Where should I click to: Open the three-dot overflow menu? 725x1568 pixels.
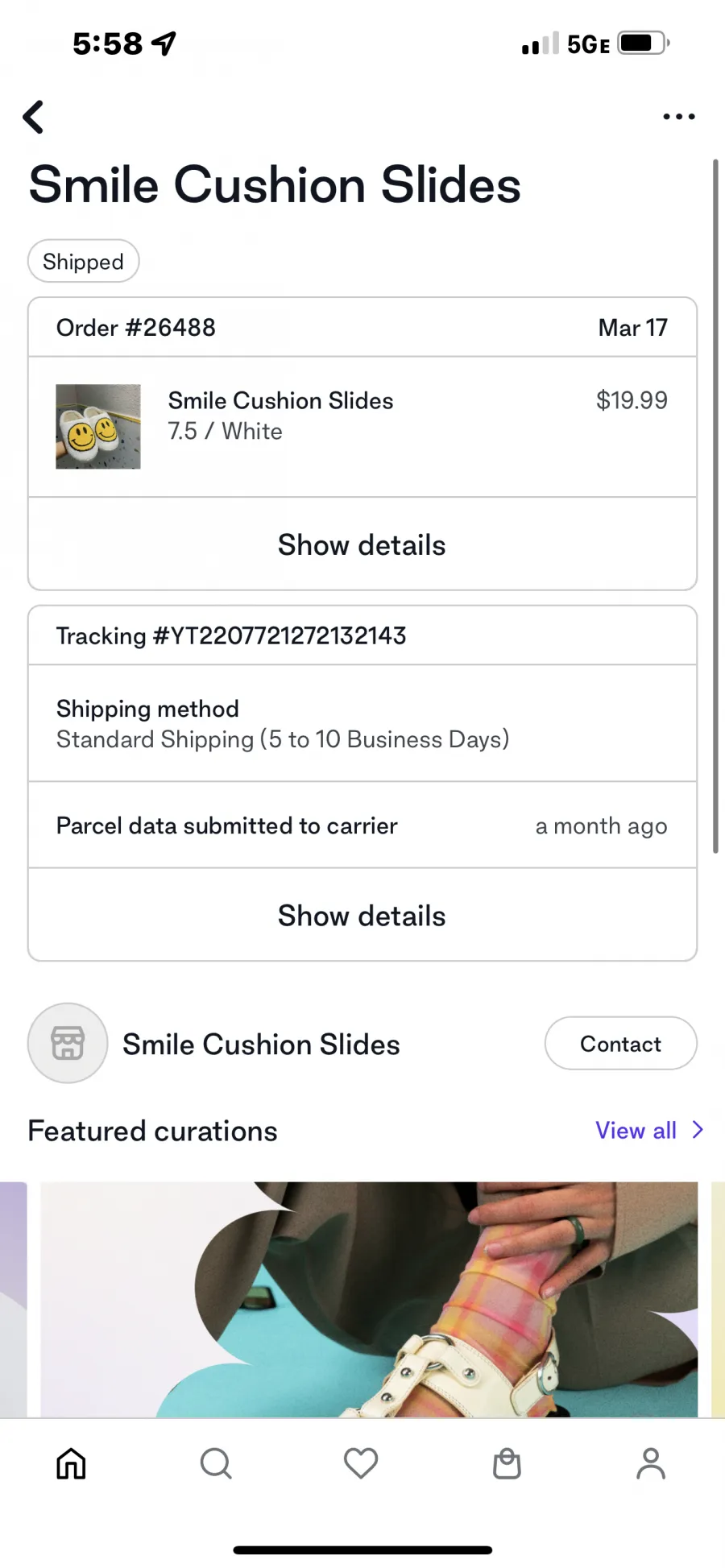tap(678, 117)
